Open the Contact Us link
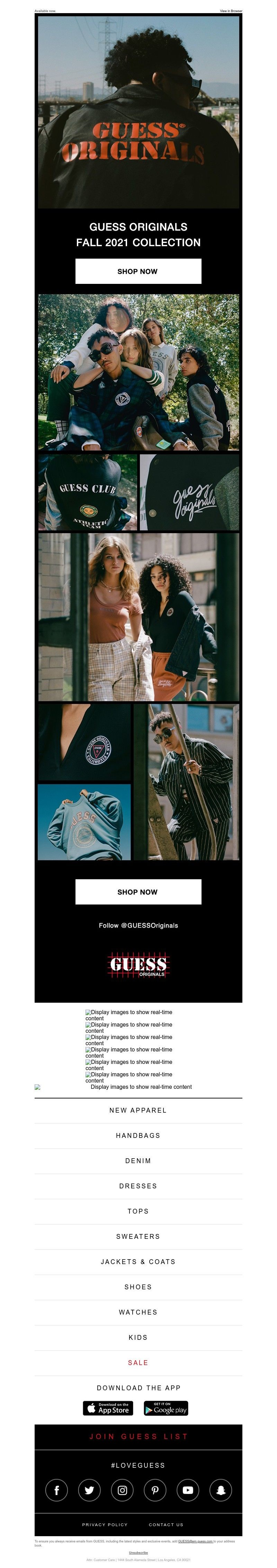The image size is (277, 1568). pyautogui.click(x=166, y=1524)
